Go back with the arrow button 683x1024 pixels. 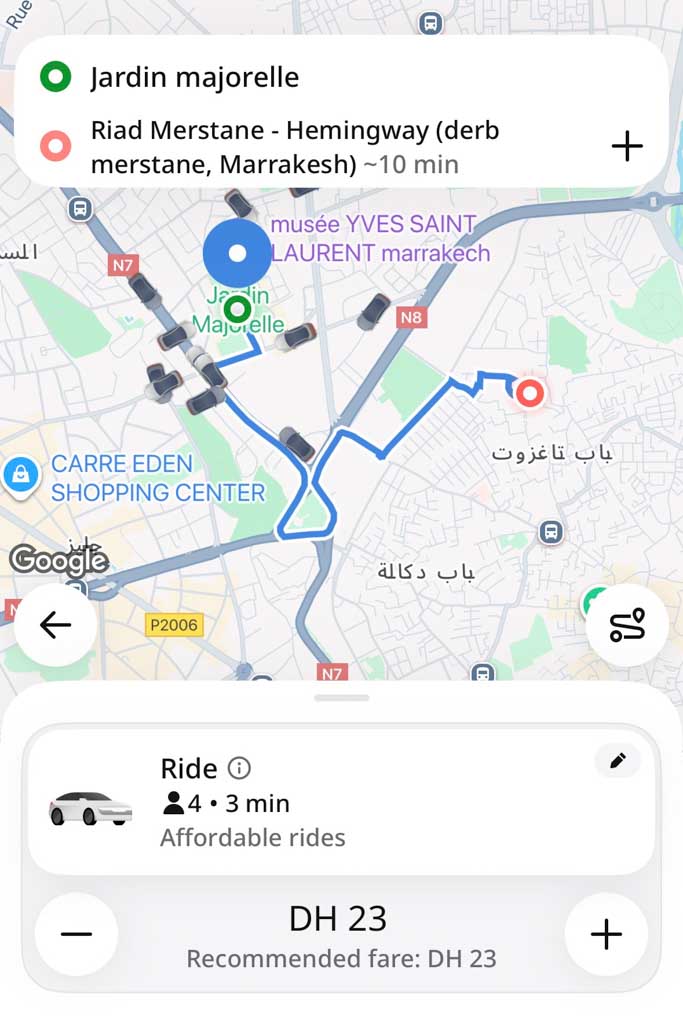(56, 625)
